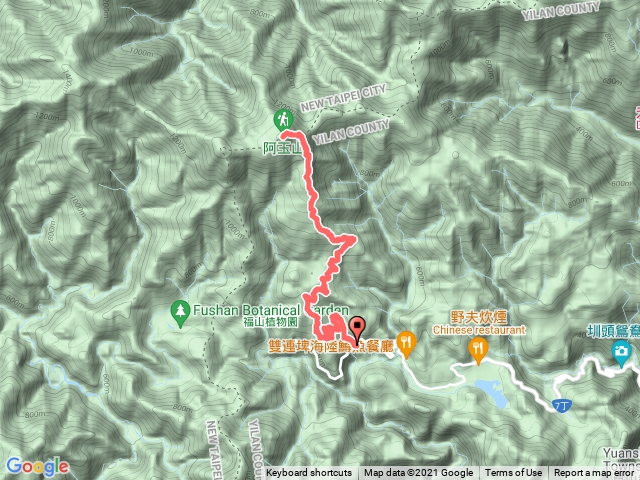Open the 野夫炊煙 Chinese restaurant marker
This screenshot has height=480, width=640.
479,346
